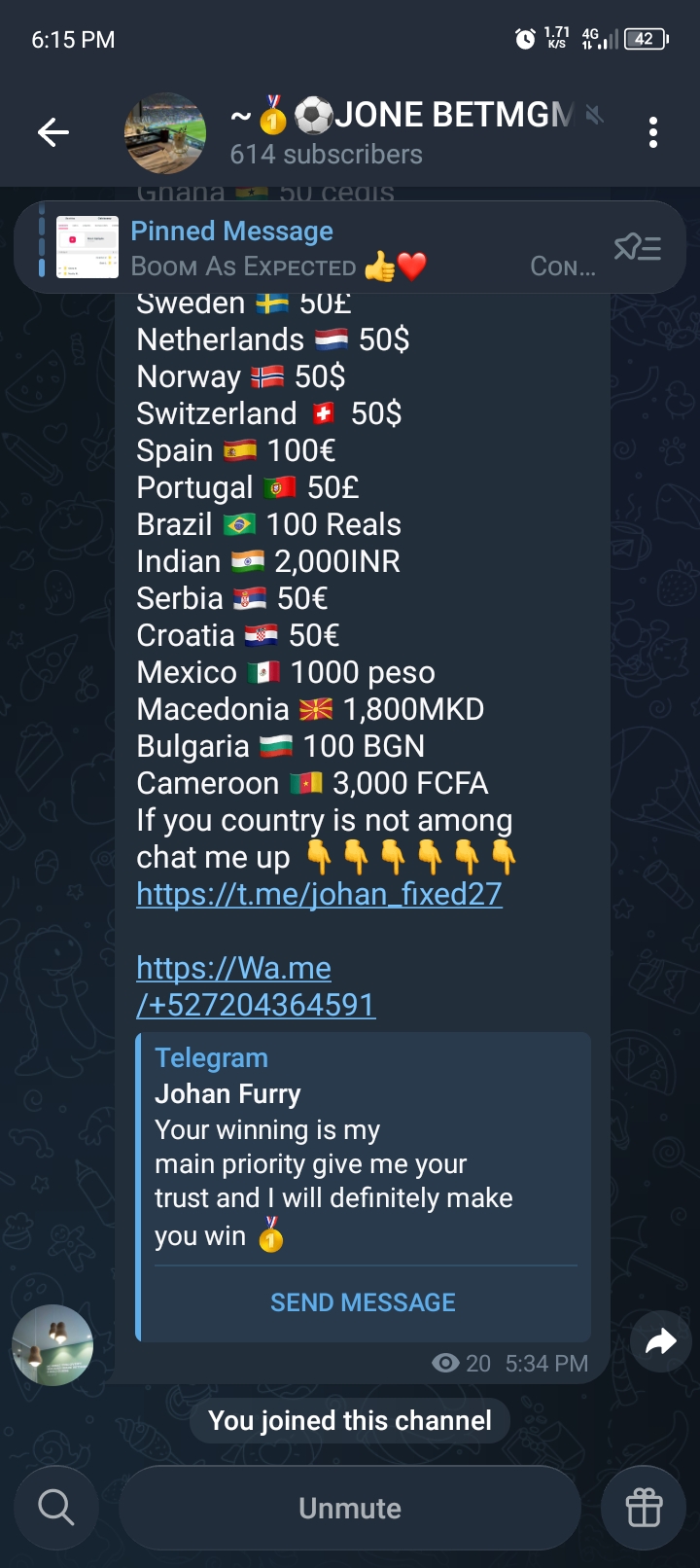Image resolution: width=700 pixels, height=1568 pixels.
Task: View the sender's profile avatar
Action: (x=52, y=1345)
